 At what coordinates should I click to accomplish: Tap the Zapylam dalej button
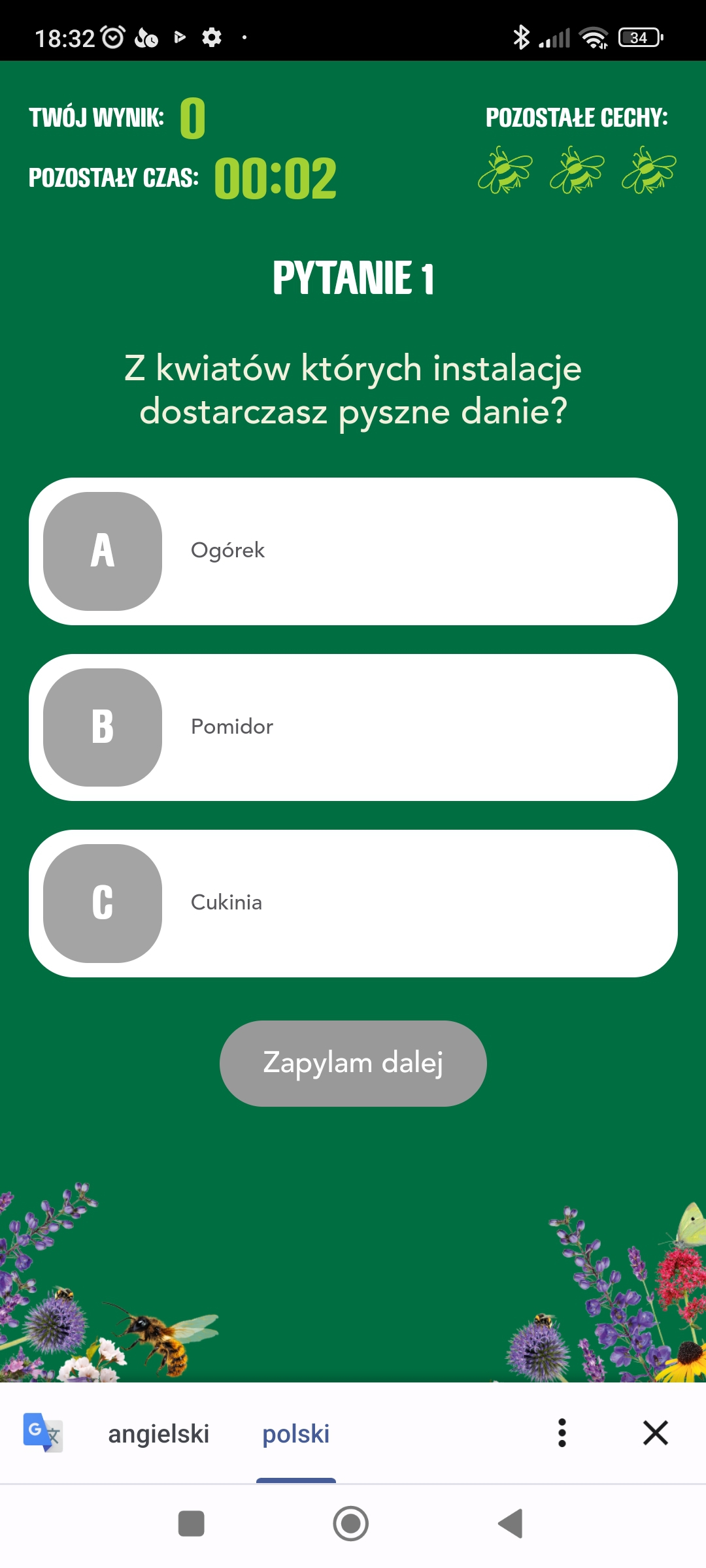point(353,1063)
